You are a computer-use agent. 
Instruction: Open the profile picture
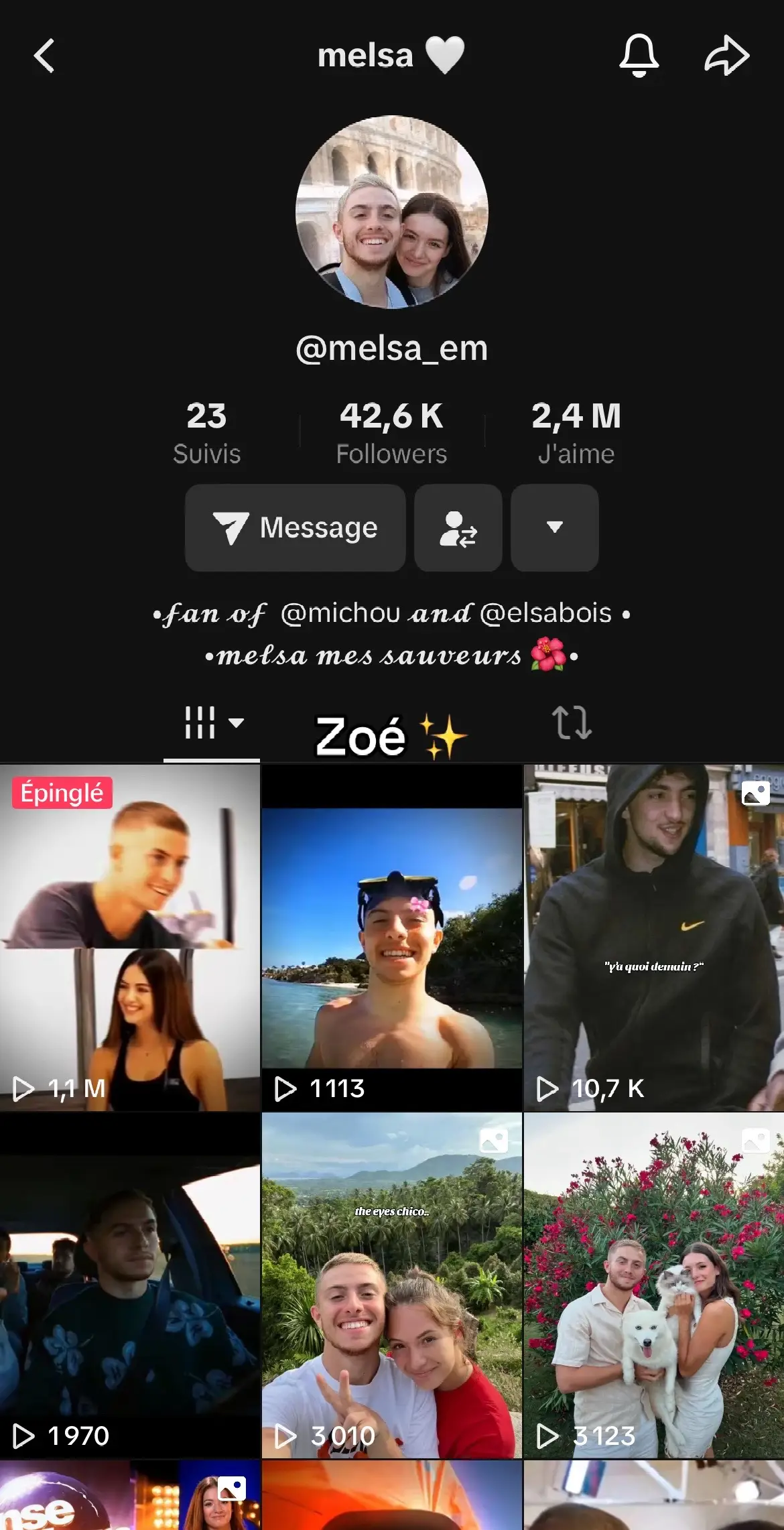[392, 212]
